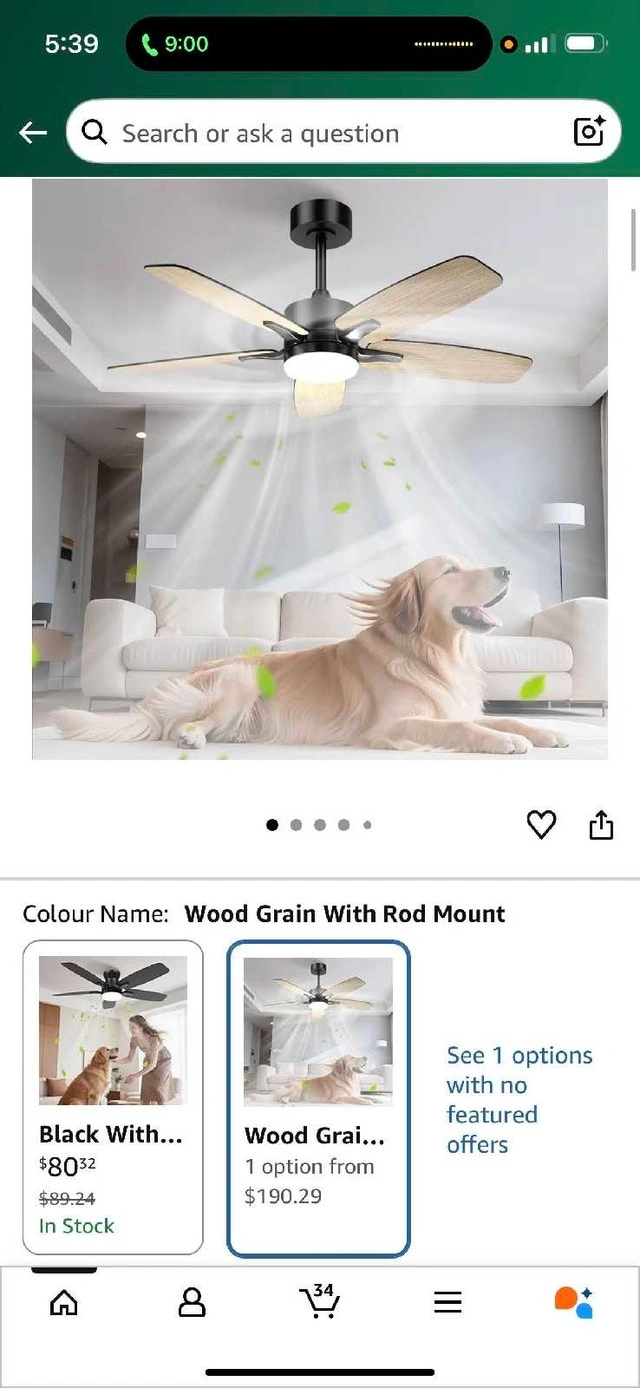Go to the Home tab
This screenshot has width=640, height=1388.
coord(64,1301)
